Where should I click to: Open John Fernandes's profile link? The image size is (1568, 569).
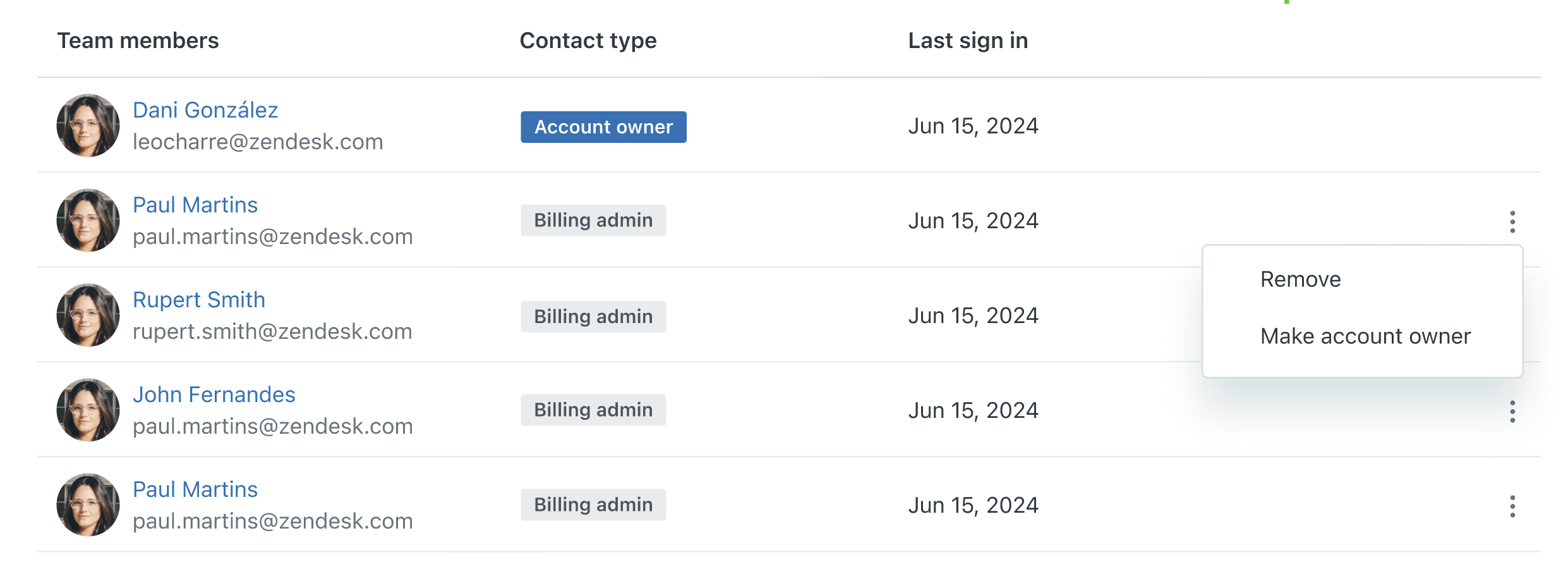(214, 395)
